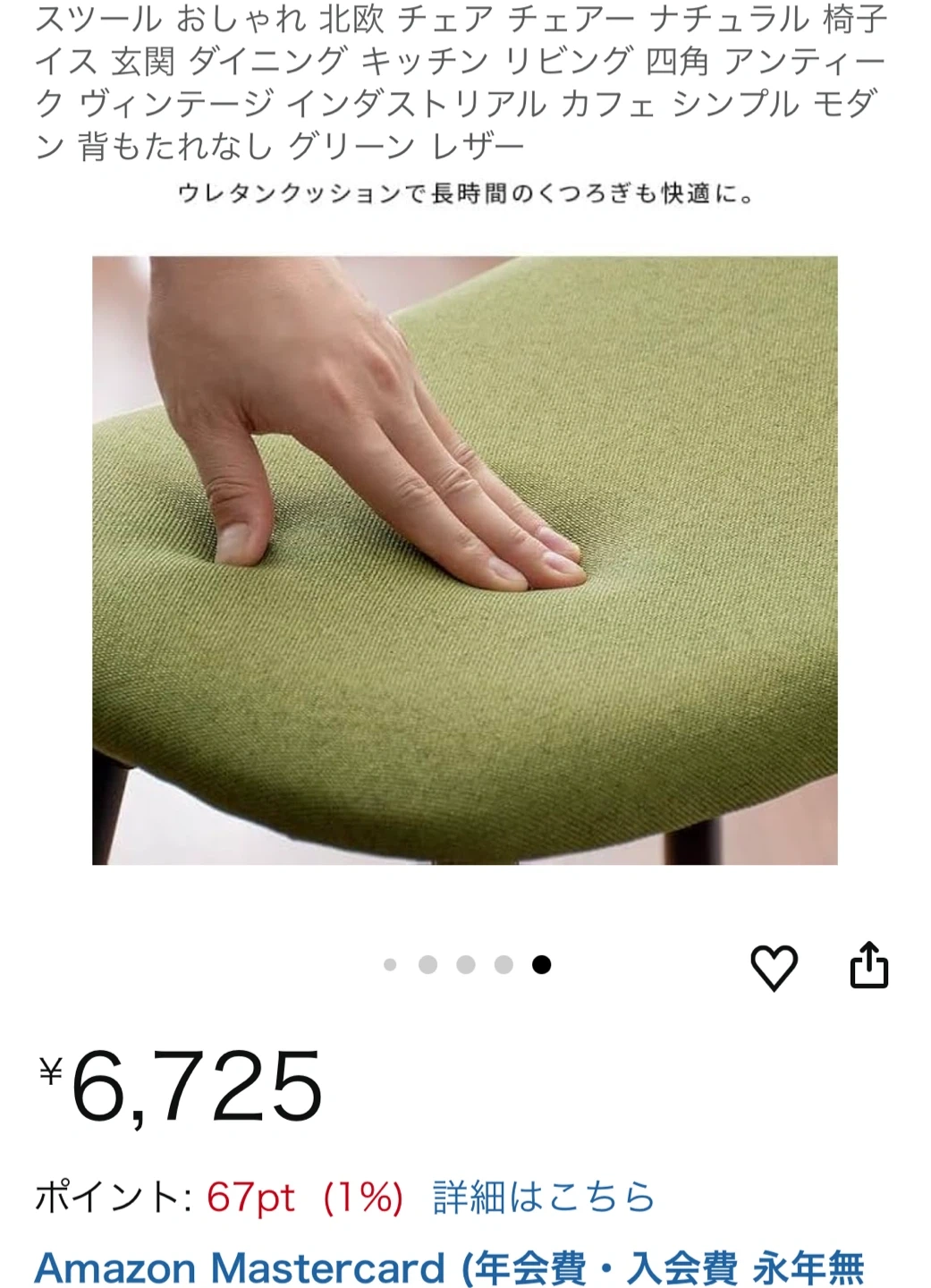This screenshot has width=931, height=1288.
Task: Add item to wishlist heart
Action: 773,968
